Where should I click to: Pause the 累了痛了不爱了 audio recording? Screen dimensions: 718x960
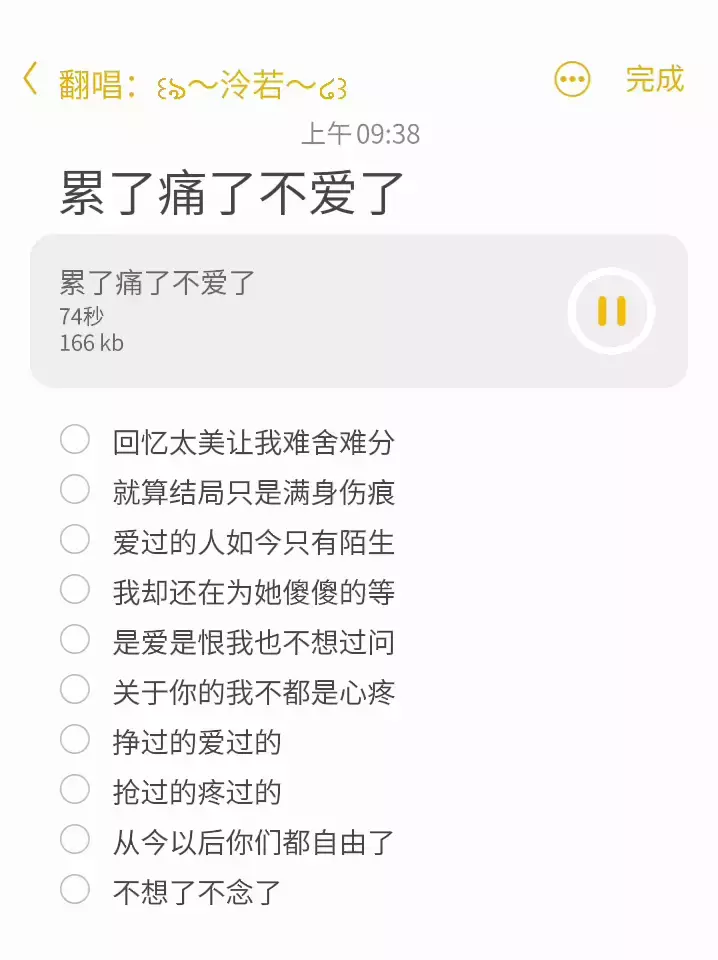click(x=611, y=311)
